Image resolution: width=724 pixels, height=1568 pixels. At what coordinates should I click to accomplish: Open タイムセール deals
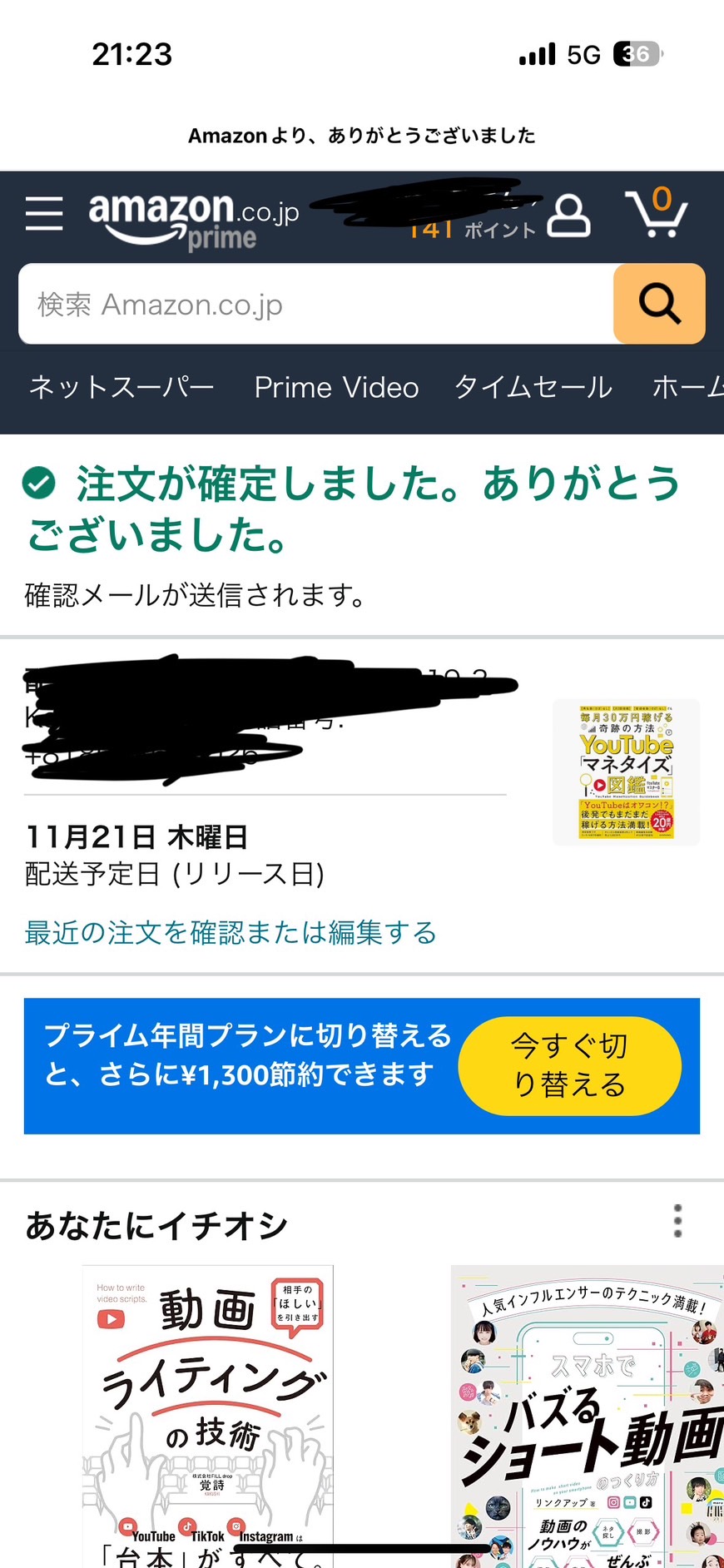click(533, 388)
